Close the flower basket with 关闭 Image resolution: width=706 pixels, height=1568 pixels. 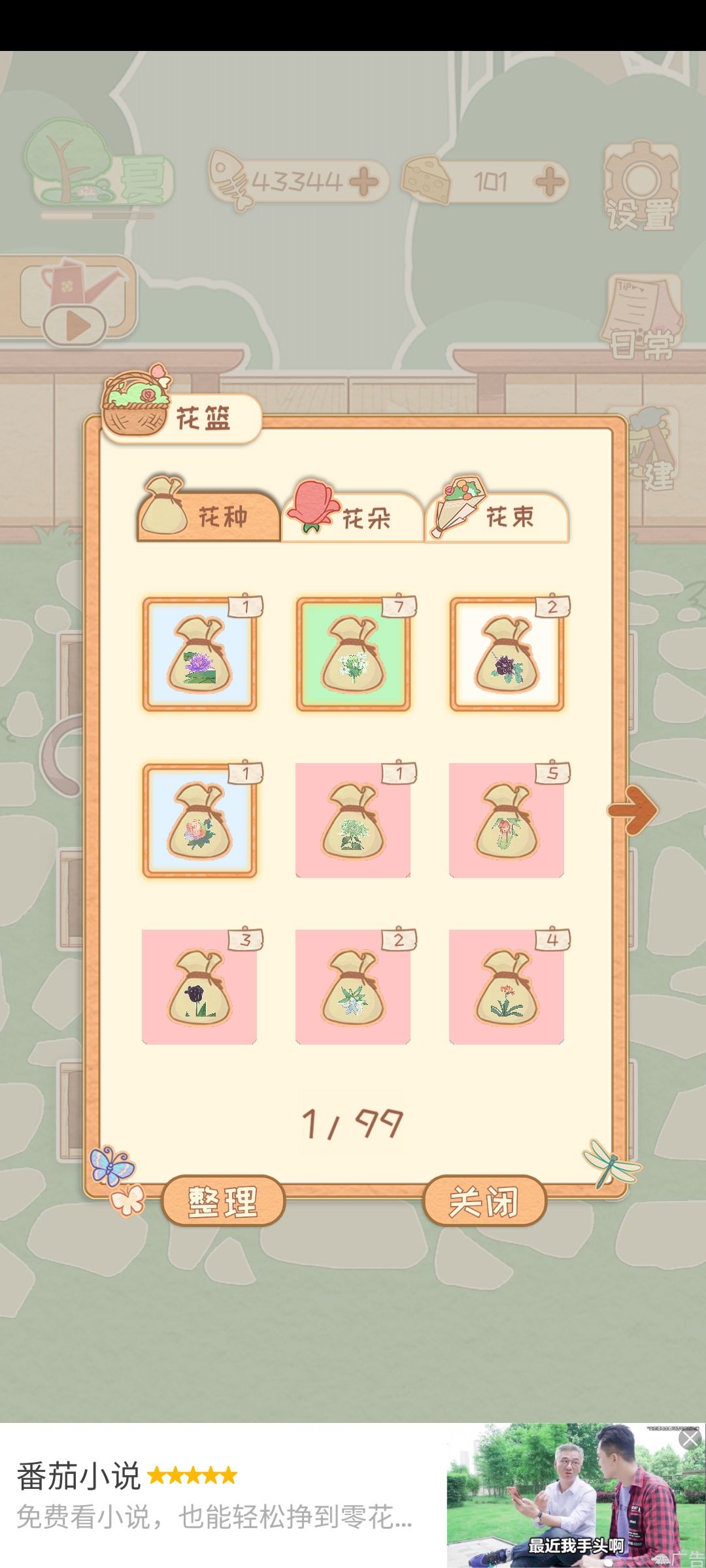tap(484, 1201)
